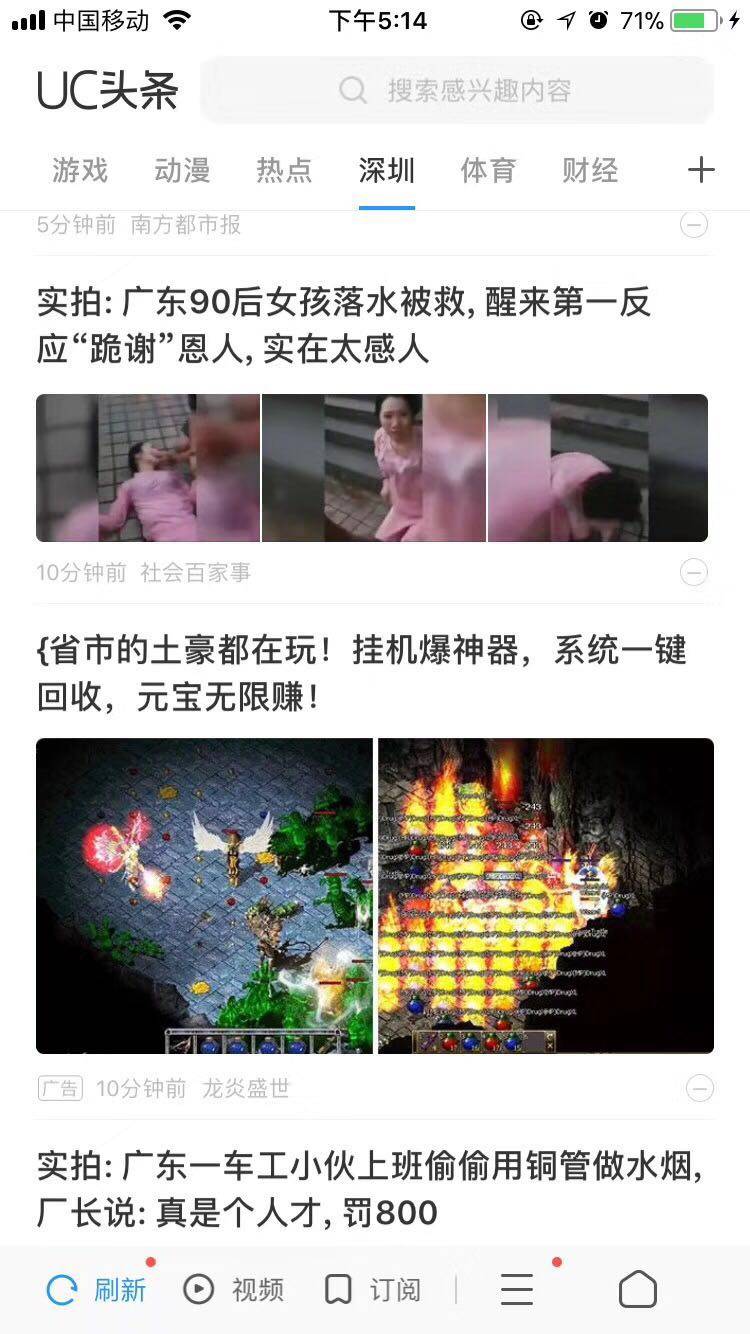
Task: Switch to the 动漫 tab
Action: coord(182,171)
